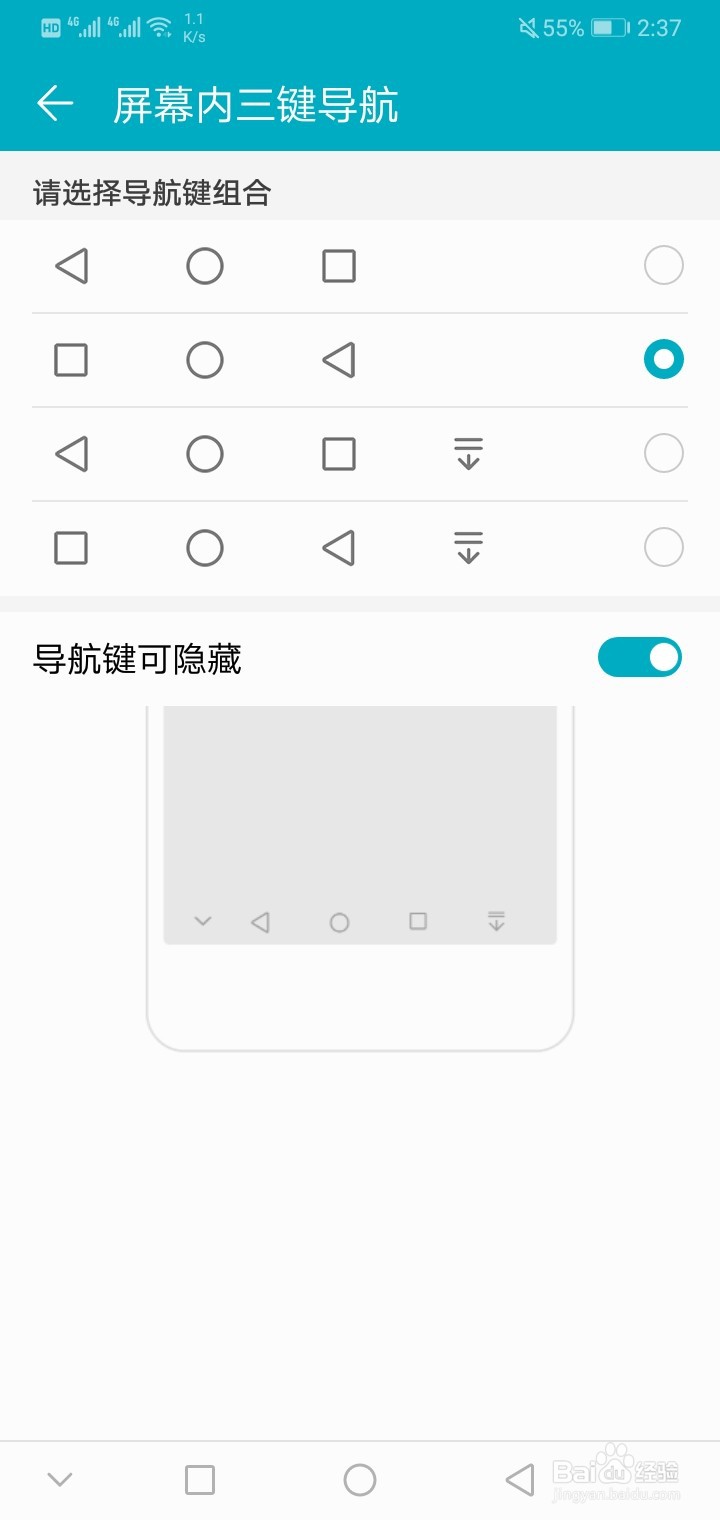
Task: Tap the selected second combination radio button
Action: tap(663, 360)
